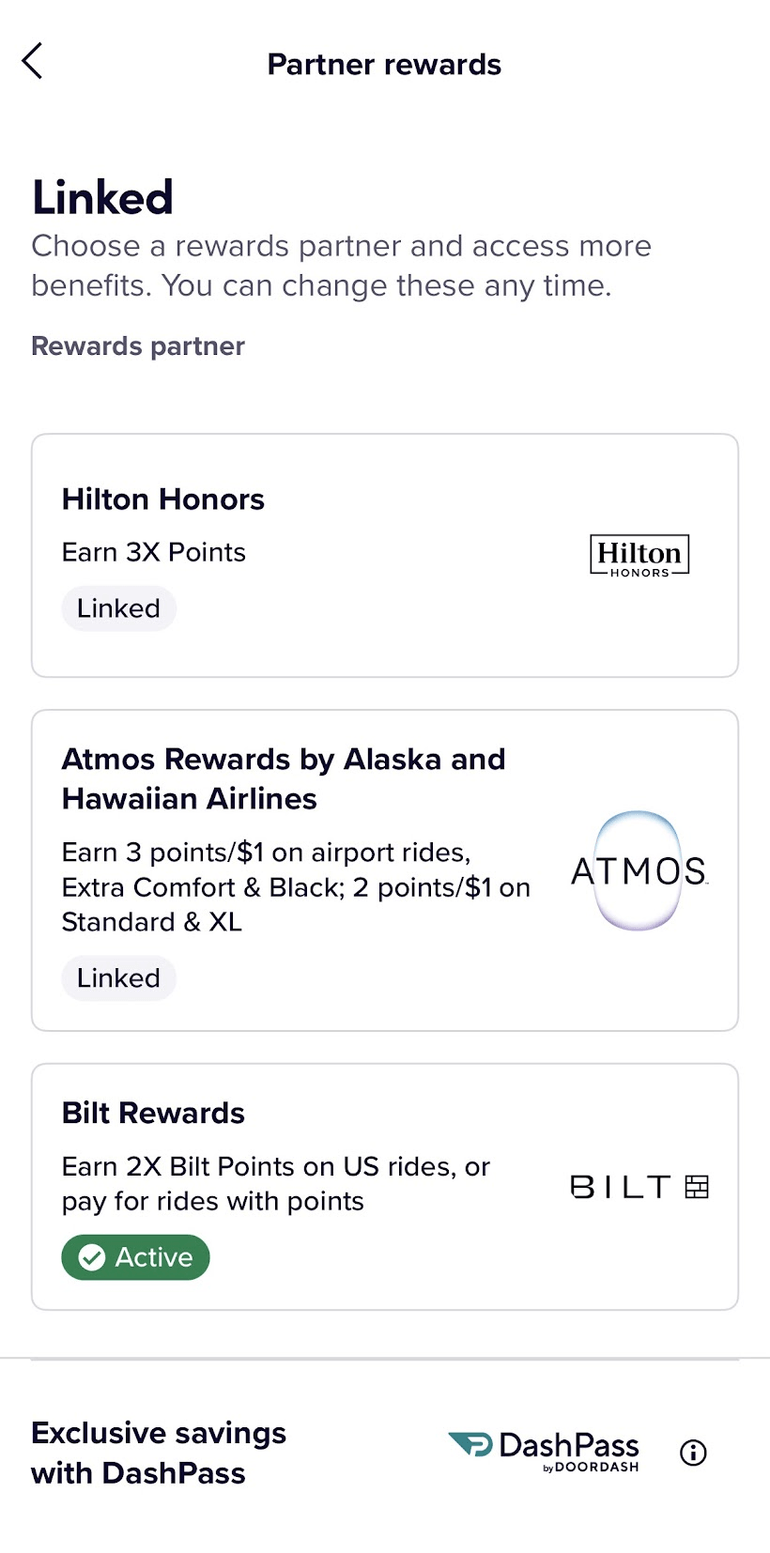Open the Hilton Honors rewards card

pyautogui.click(x=384, y=555)
